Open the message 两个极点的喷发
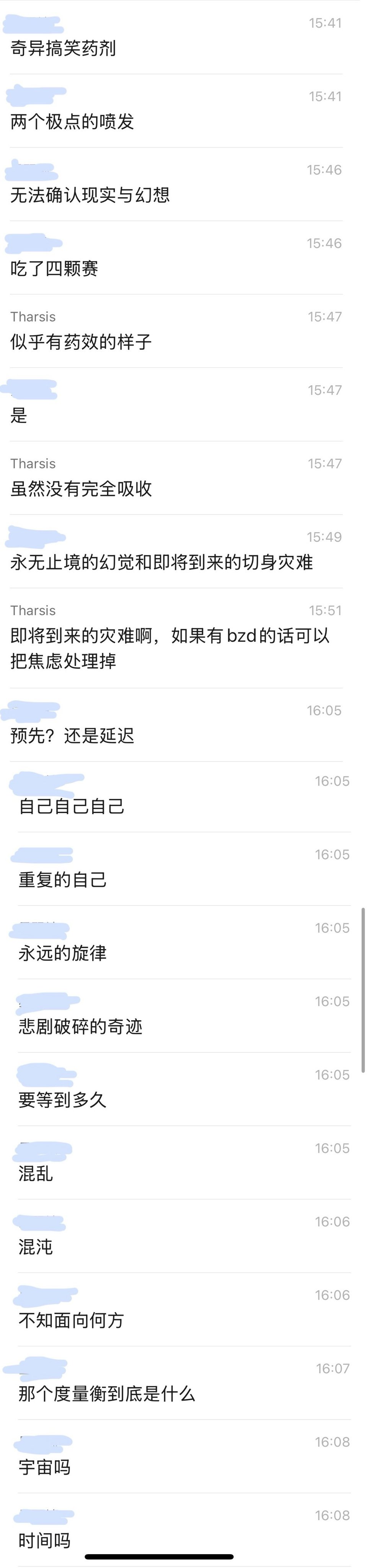Screen dimensions: 368x1568 pos(72,122)
